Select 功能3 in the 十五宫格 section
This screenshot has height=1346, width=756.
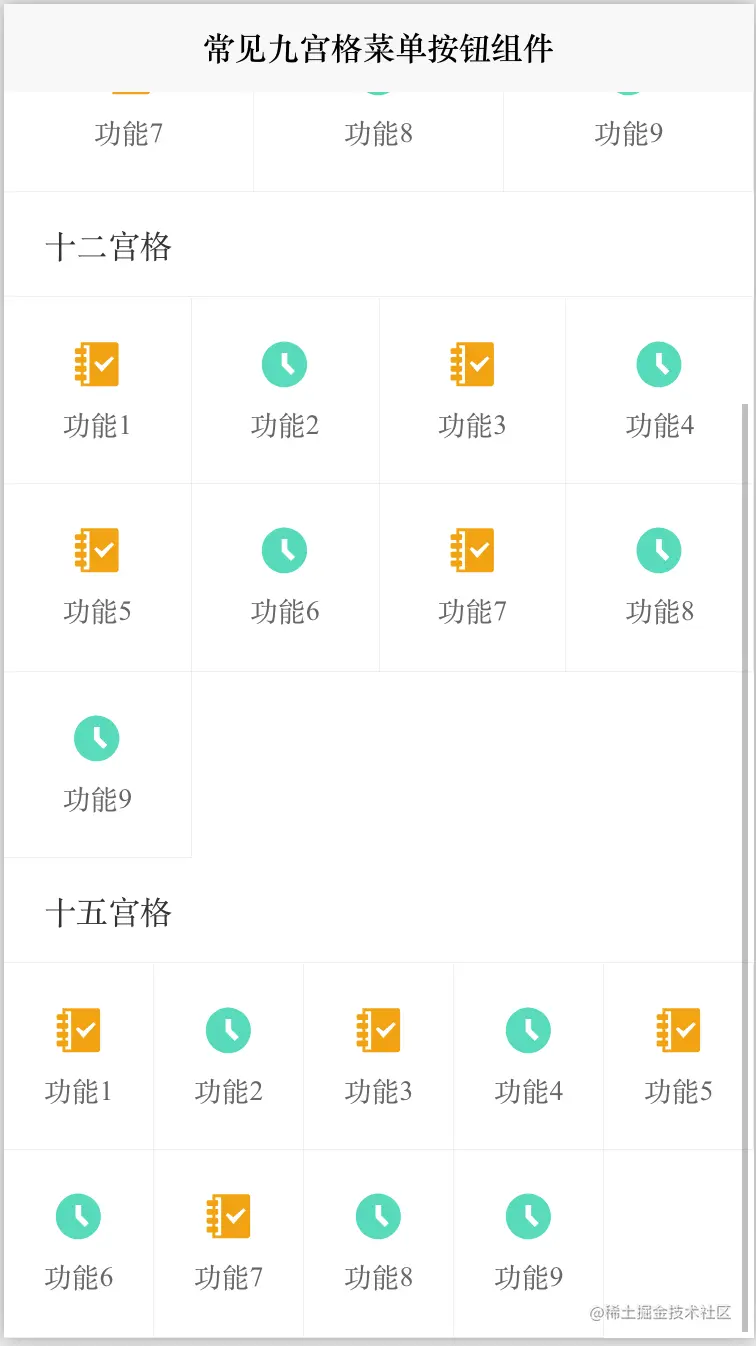[378, 1056]
